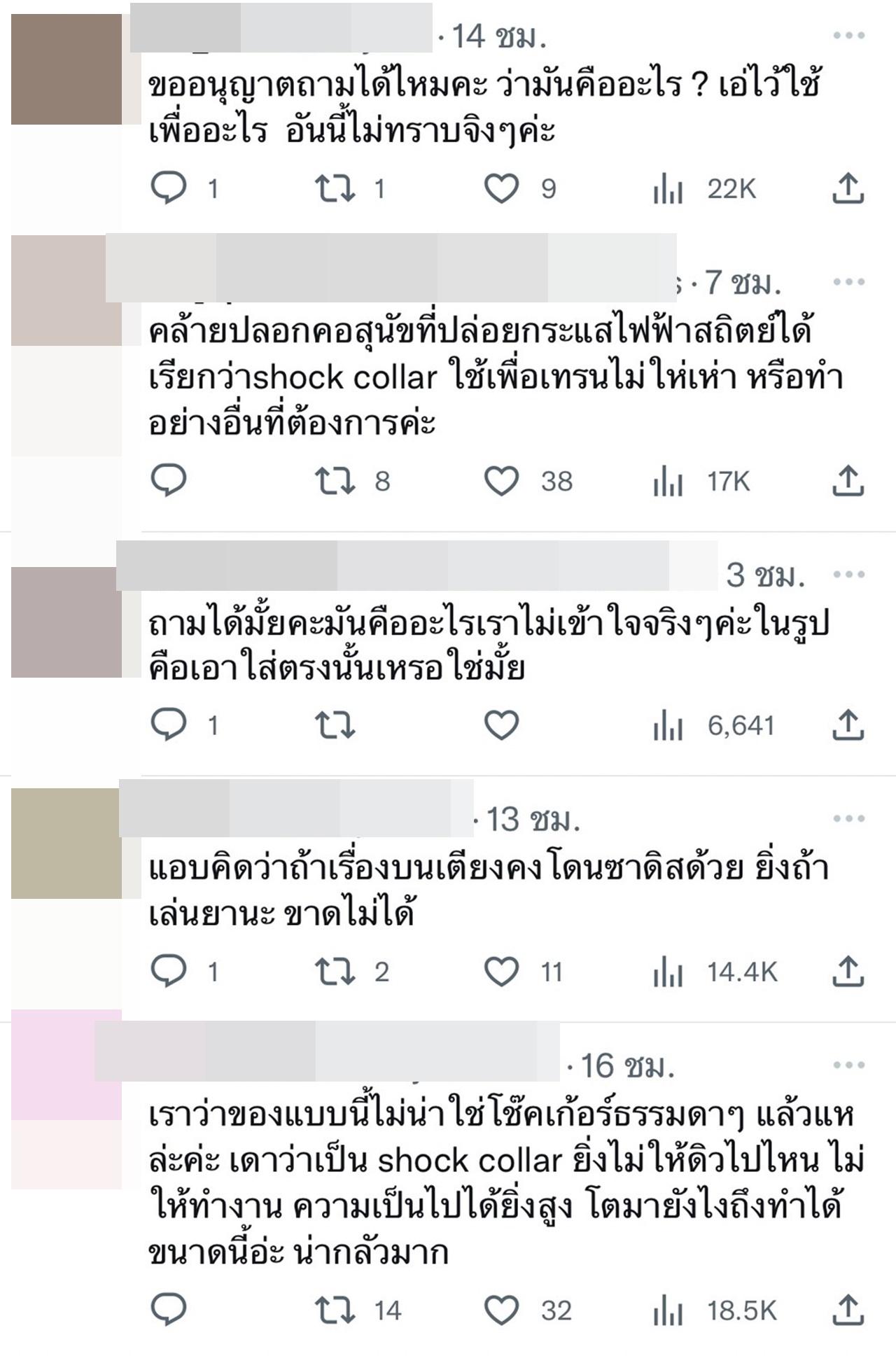Share the tweet with 14.4K views

pyautogui.click(x=848, y=971)
